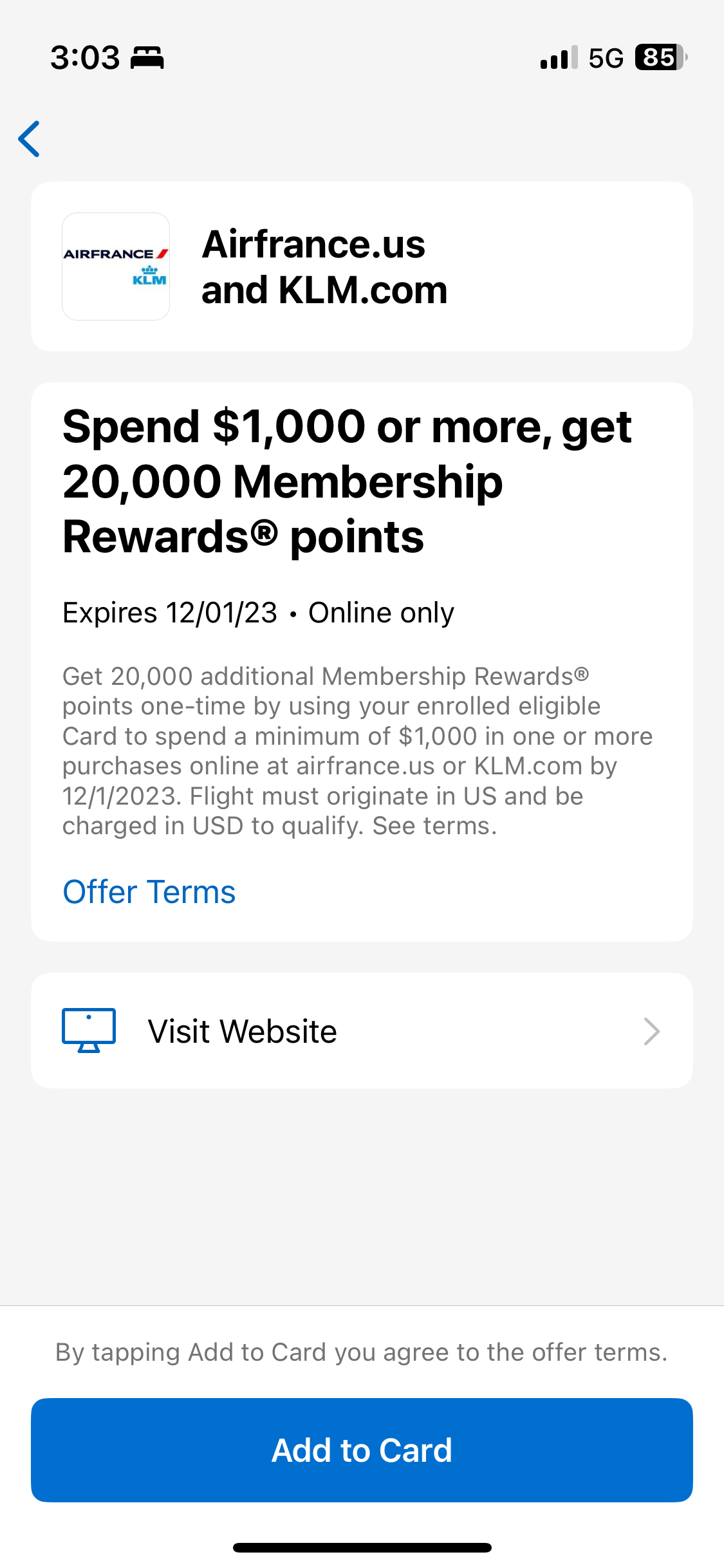Open the Offer Terms link
The image size is (724, 1568).
click(x=149, y=892)
